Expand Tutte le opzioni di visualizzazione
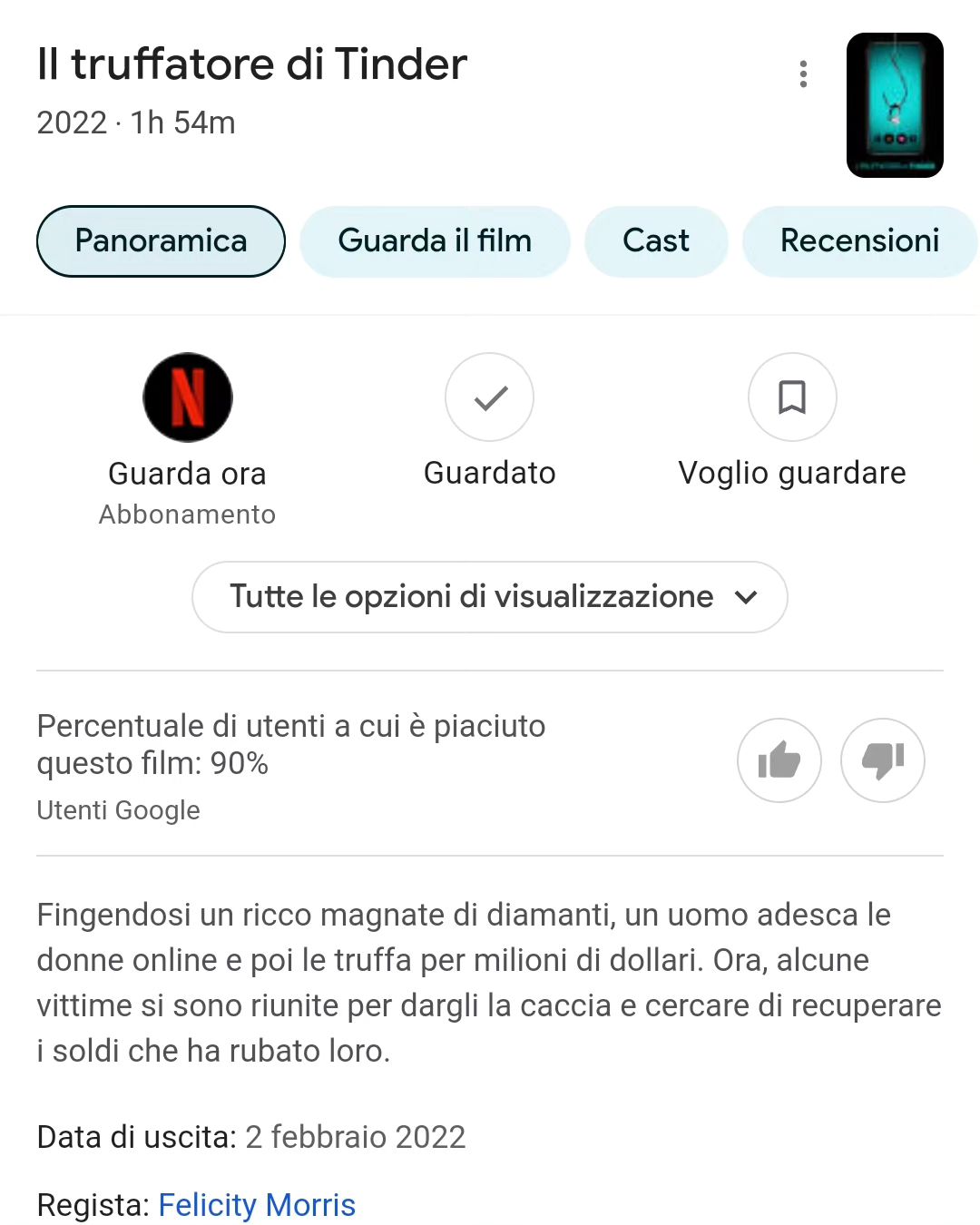Screen dimensions: 980x1225 (x=489, y=597)
